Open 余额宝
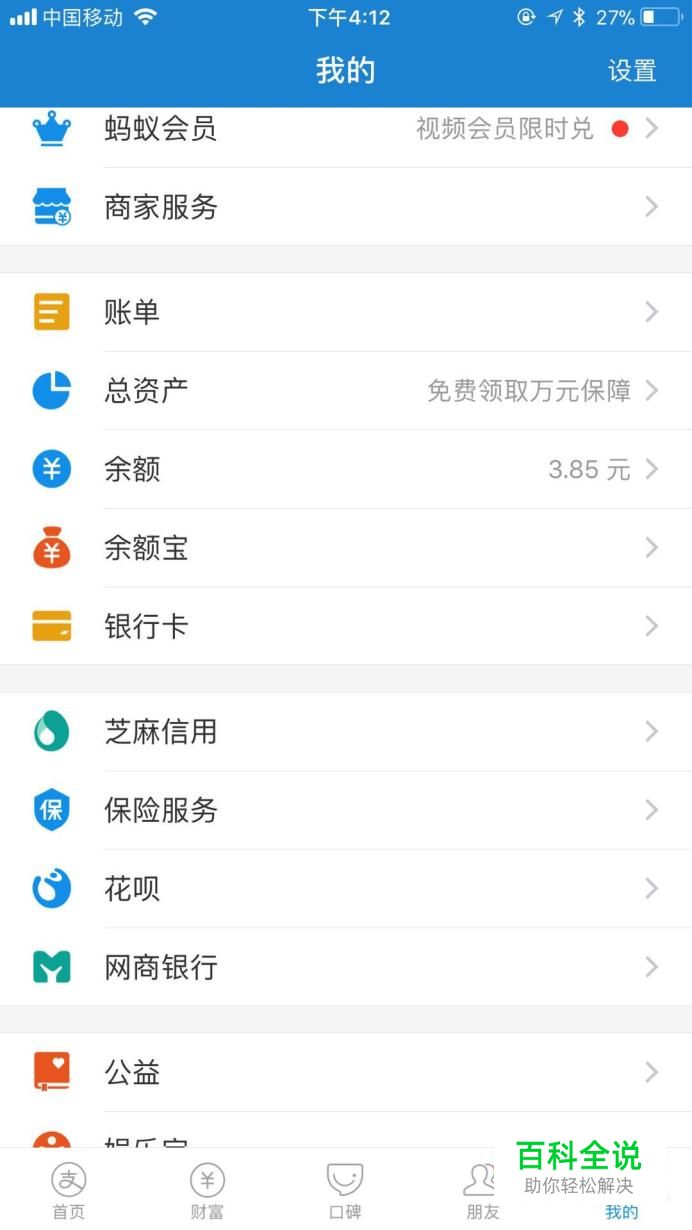Image resolution: width=692 pixels, height=1230 pixels. tap(346, 548)
